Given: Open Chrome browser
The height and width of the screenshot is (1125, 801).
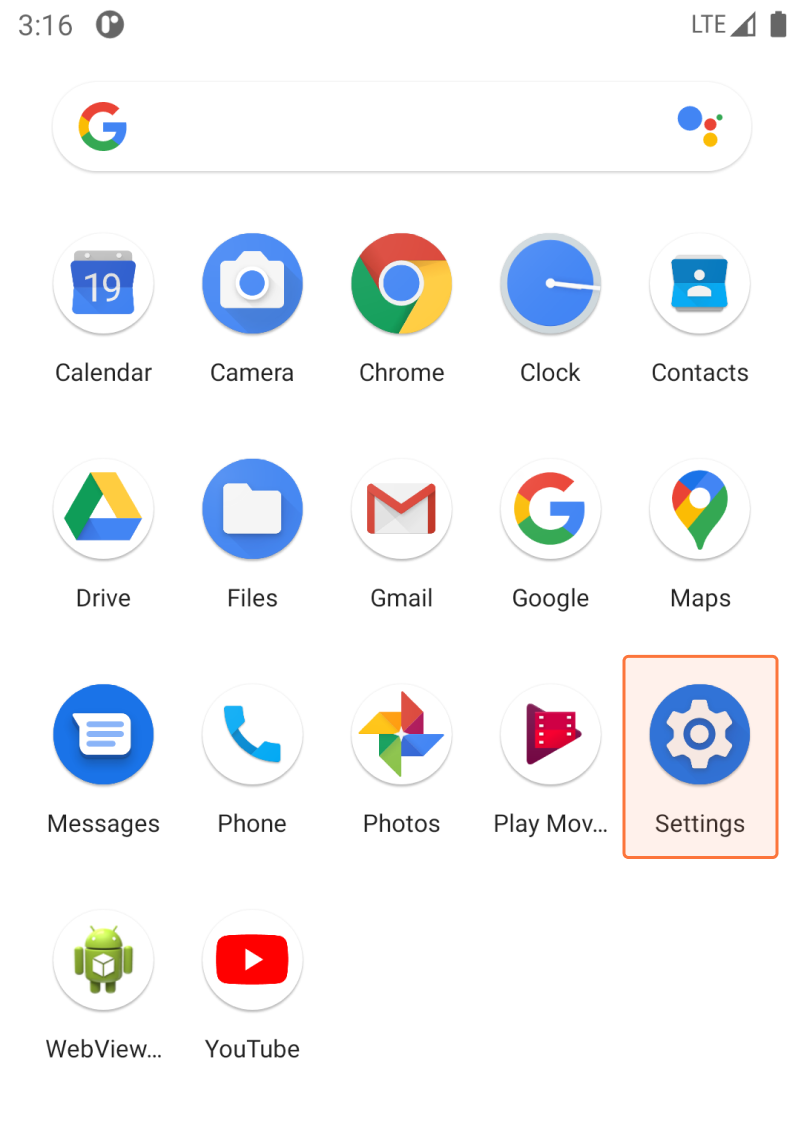Looking at the screenshot, I should (x=401, y=284).
